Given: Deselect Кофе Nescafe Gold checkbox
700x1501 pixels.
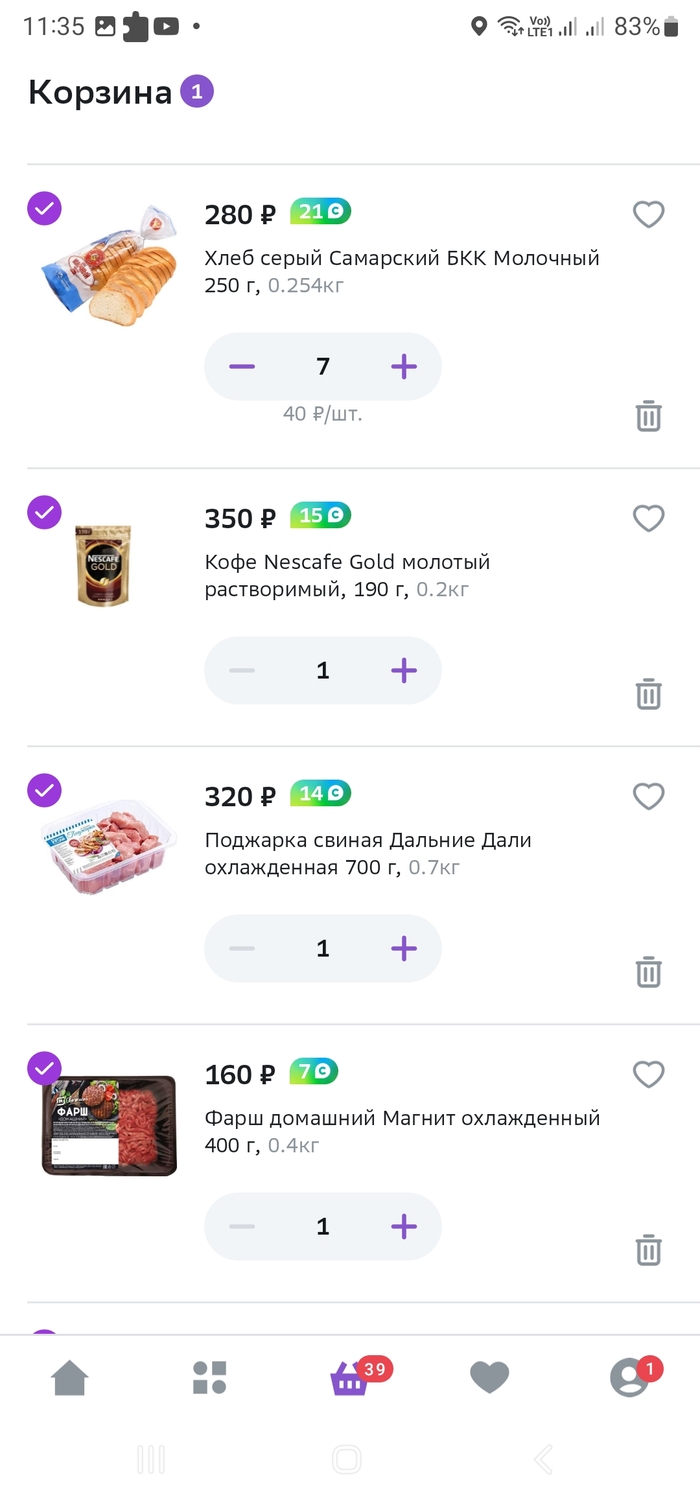Looking at the screenshot, I should point(44,512).
